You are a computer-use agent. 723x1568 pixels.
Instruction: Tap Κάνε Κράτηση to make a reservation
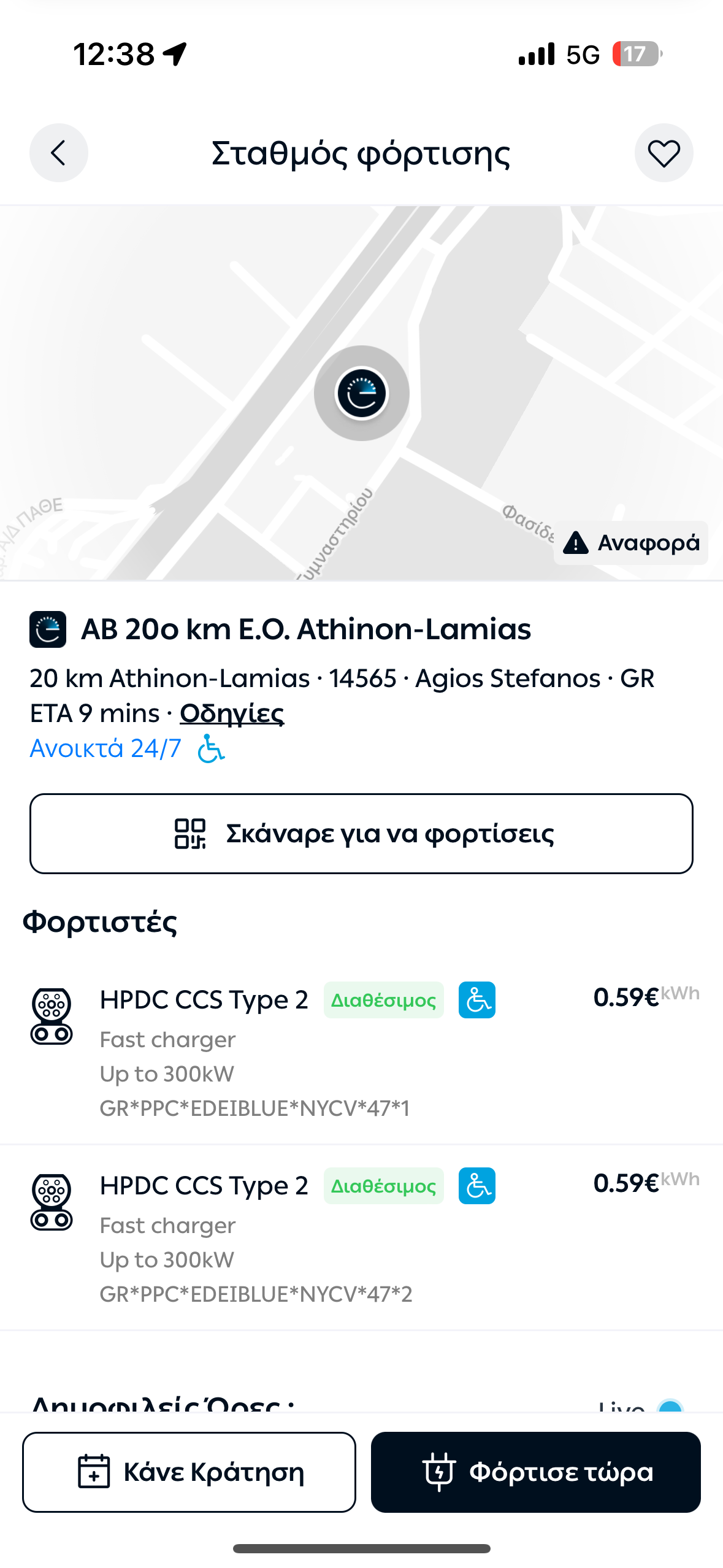(x=189, y=1472)
